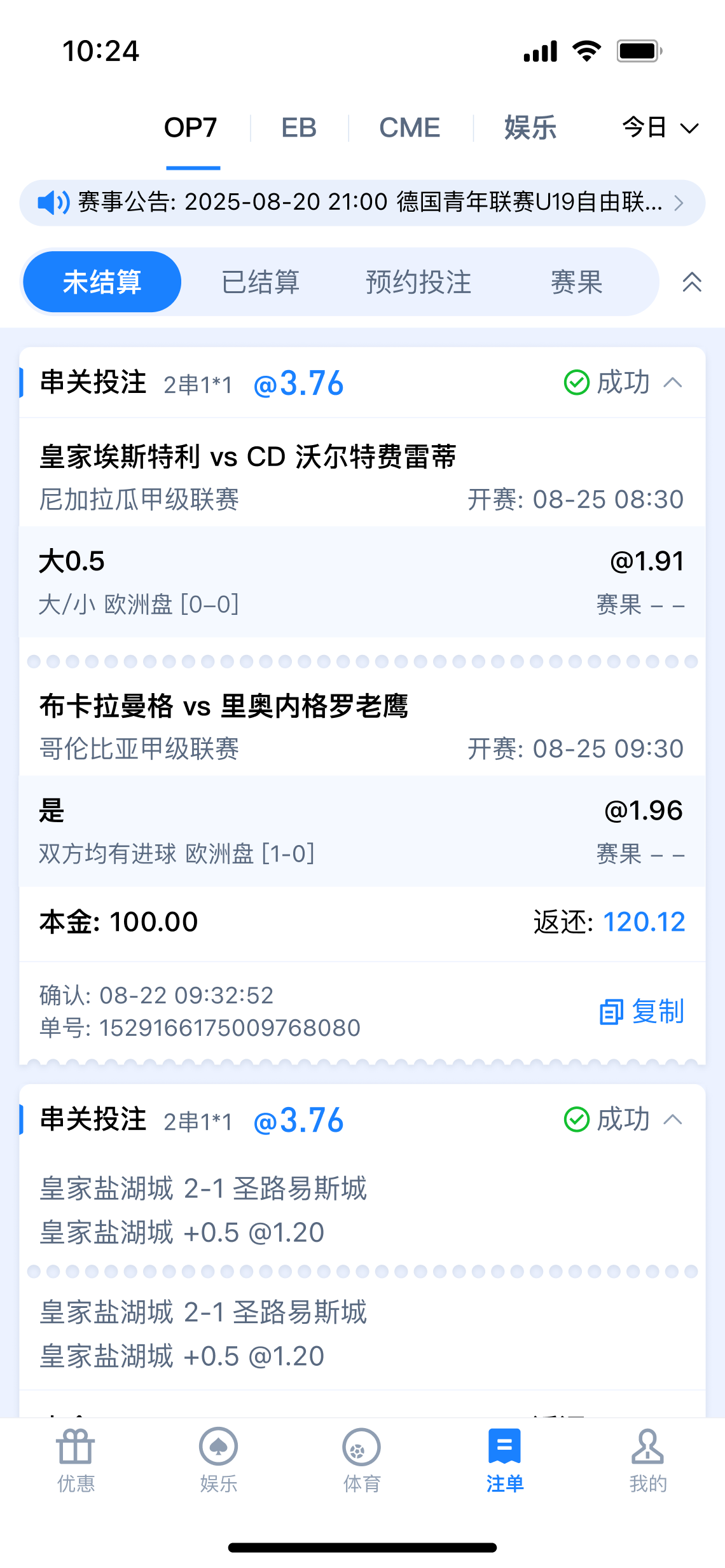
Task: Select the 未结算 filter
Action: coord(102,282)
